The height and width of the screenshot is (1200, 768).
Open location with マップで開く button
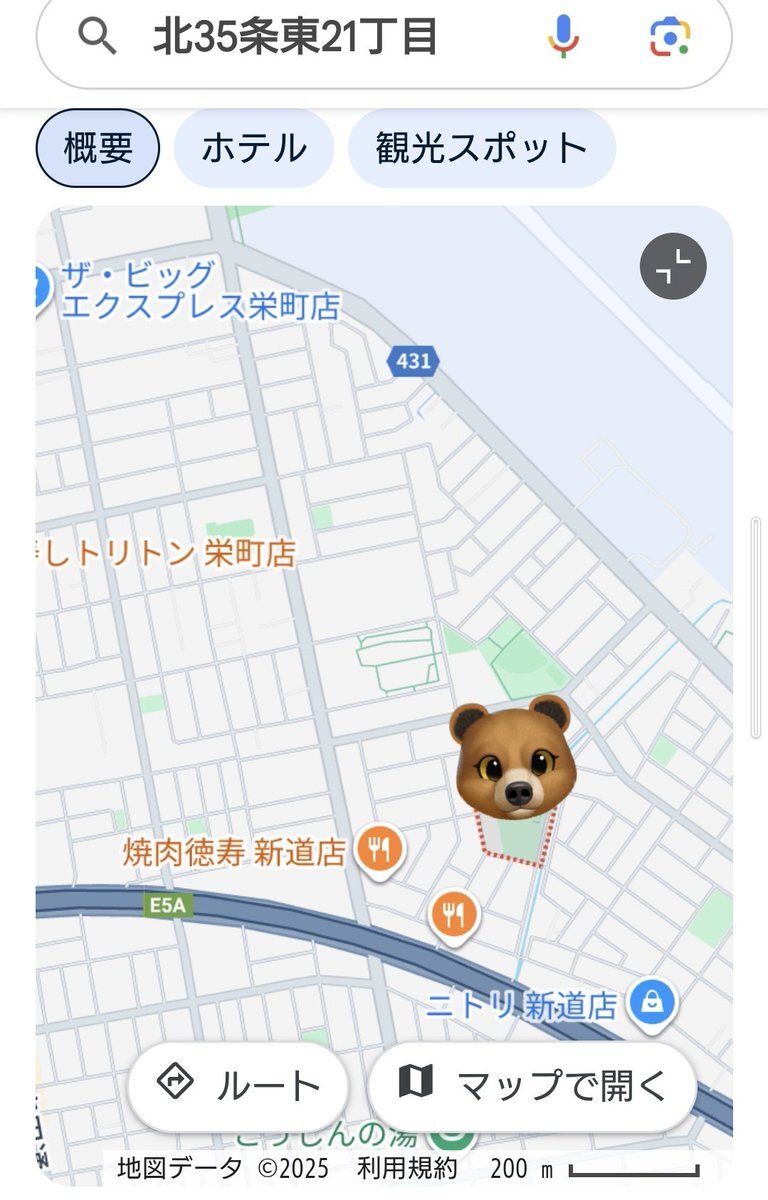532,1086
